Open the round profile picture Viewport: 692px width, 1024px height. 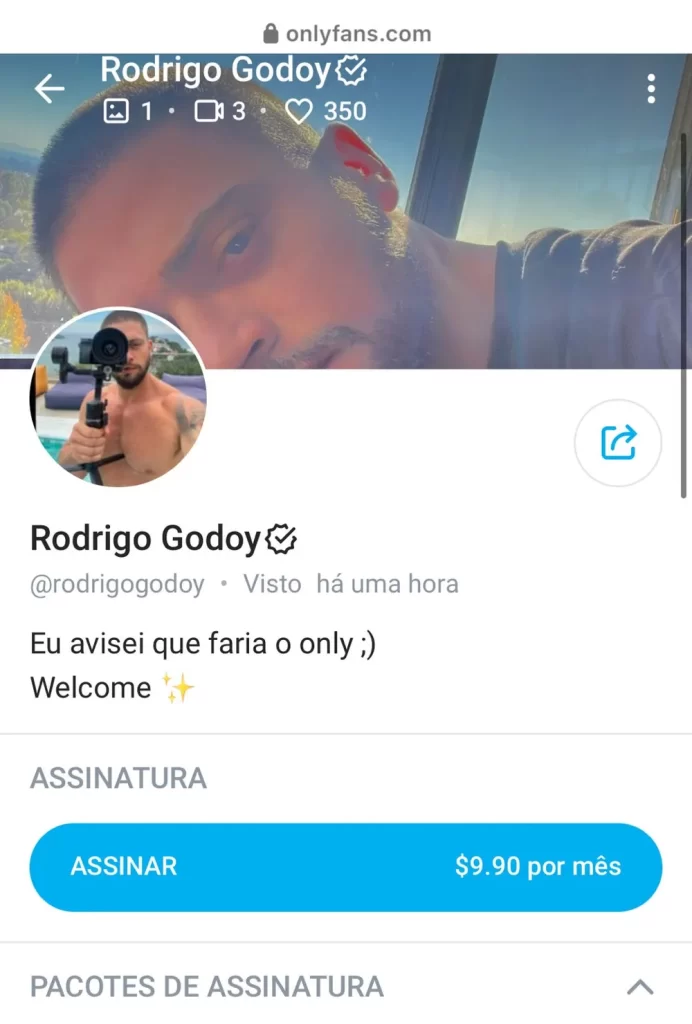[118, 397]
